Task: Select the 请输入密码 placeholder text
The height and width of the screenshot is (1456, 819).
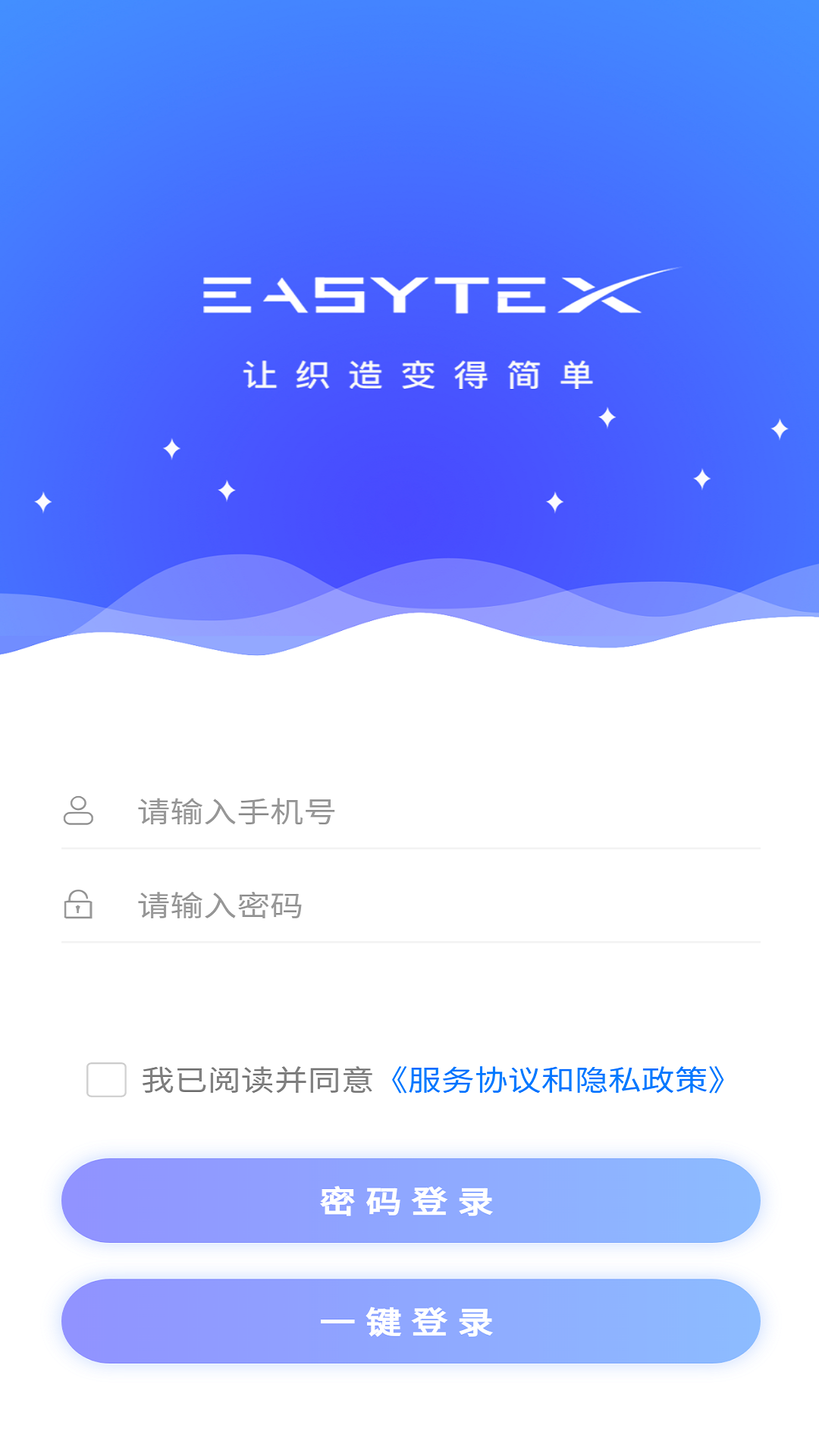Action: point(220,905)
